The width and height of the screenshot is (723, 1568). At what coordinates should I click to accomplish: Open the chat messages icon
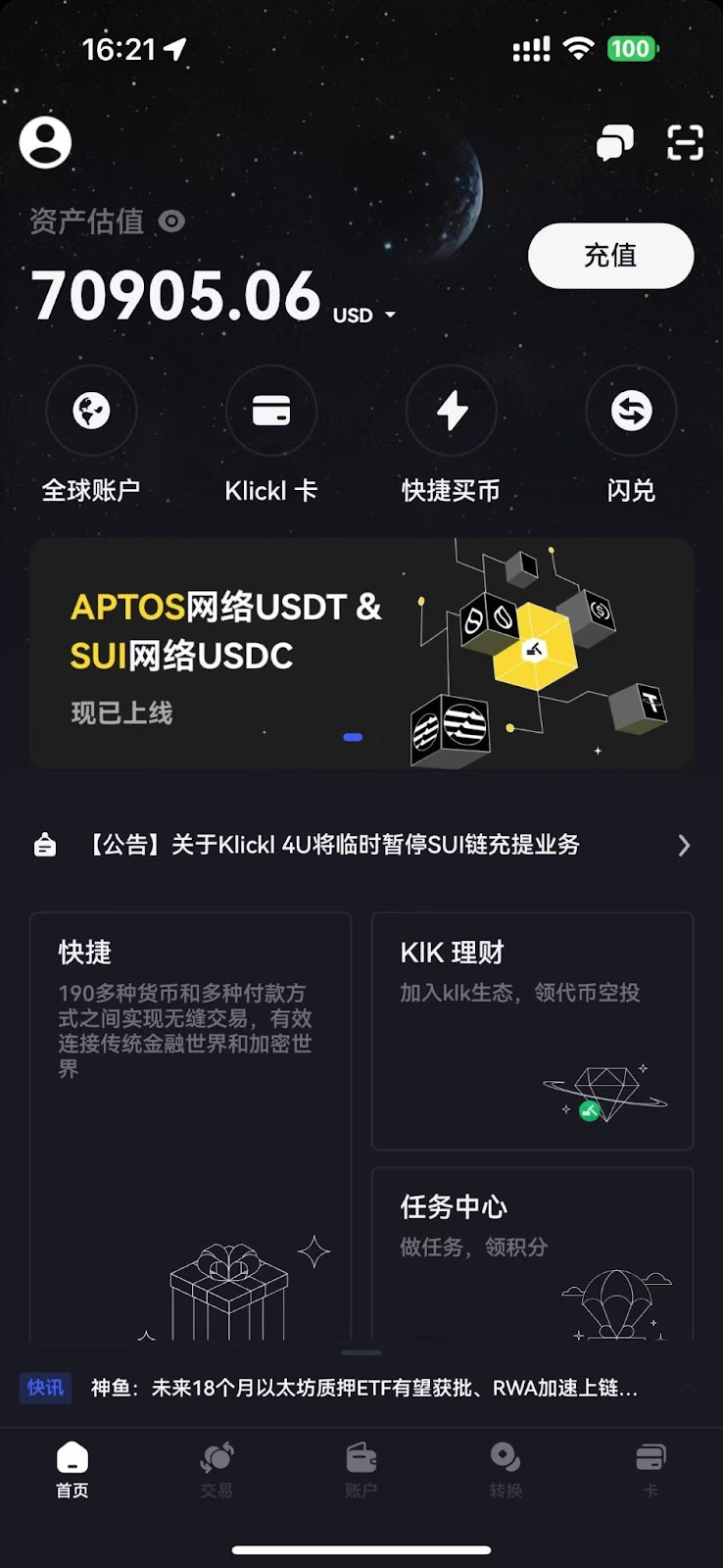(x=614, y=143)
